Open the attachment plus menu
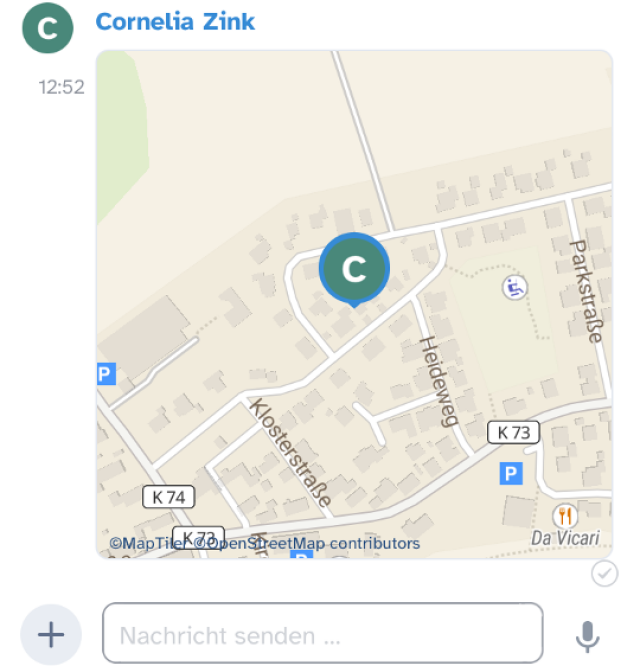The width and height of the screenshot is (640, 666). pos(51,634)
